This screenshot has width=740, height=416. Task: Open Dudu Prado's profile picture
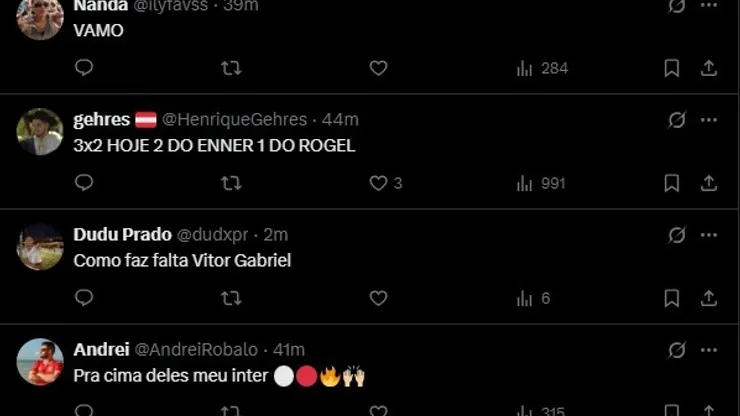(x=40, y=247)
